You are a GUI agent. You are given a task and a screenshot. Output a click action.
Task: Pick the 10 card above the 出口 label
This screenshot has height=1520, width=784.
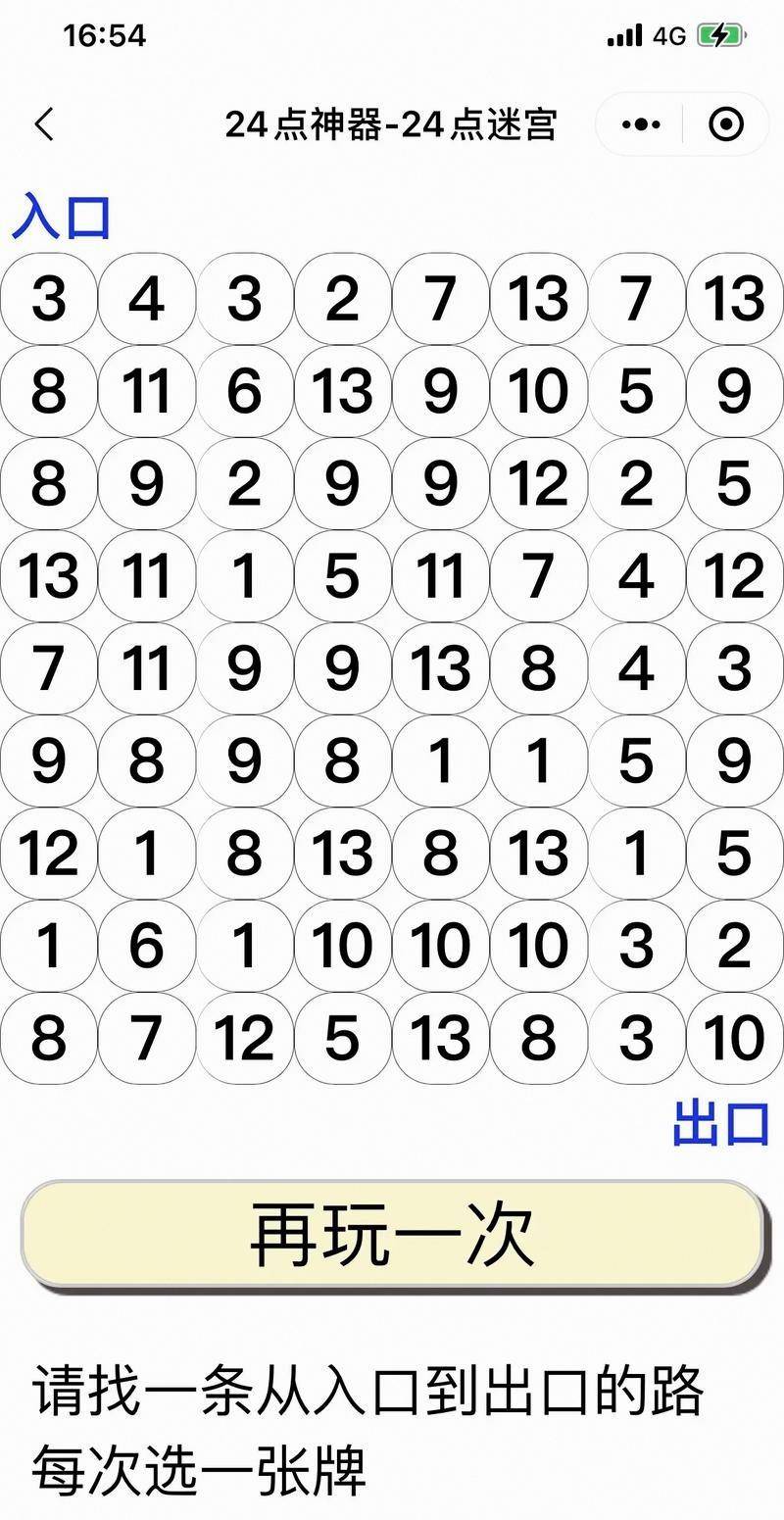point(734,1038)
